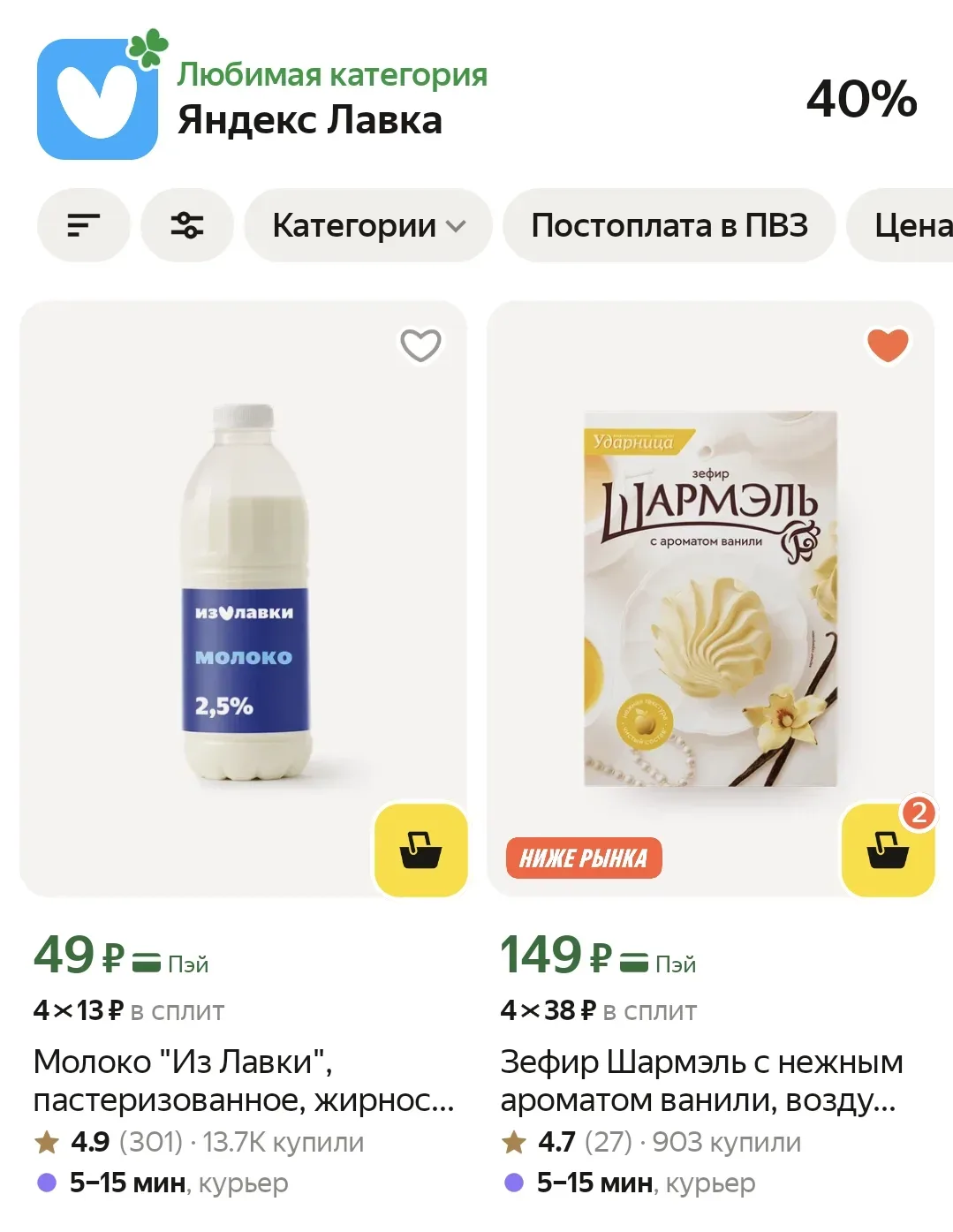
Task: Tap the cart button on Зефир Шармэль
Action: pyautogui.click(x=888, y=850)
